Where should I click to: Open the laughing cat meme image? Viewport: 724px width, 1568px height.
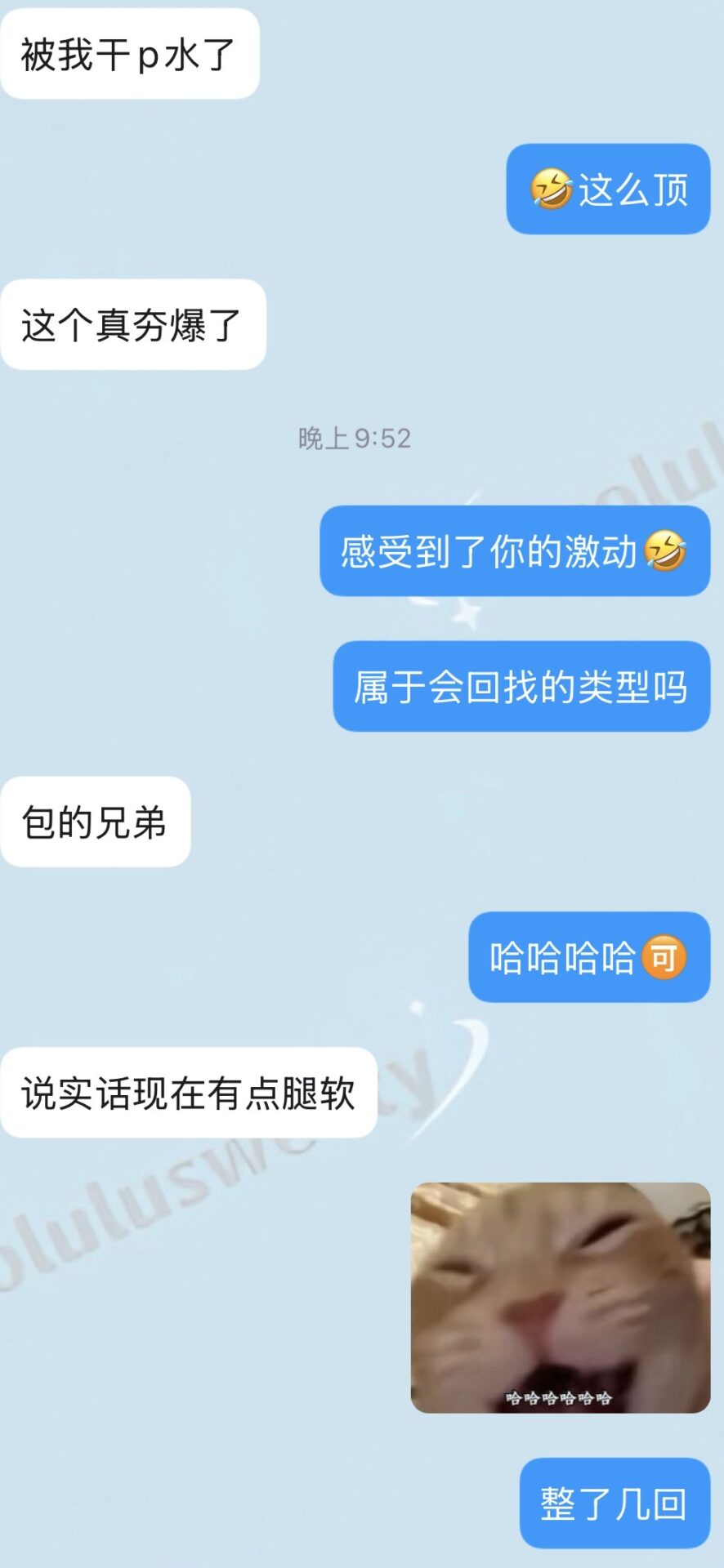[560, 1297]
